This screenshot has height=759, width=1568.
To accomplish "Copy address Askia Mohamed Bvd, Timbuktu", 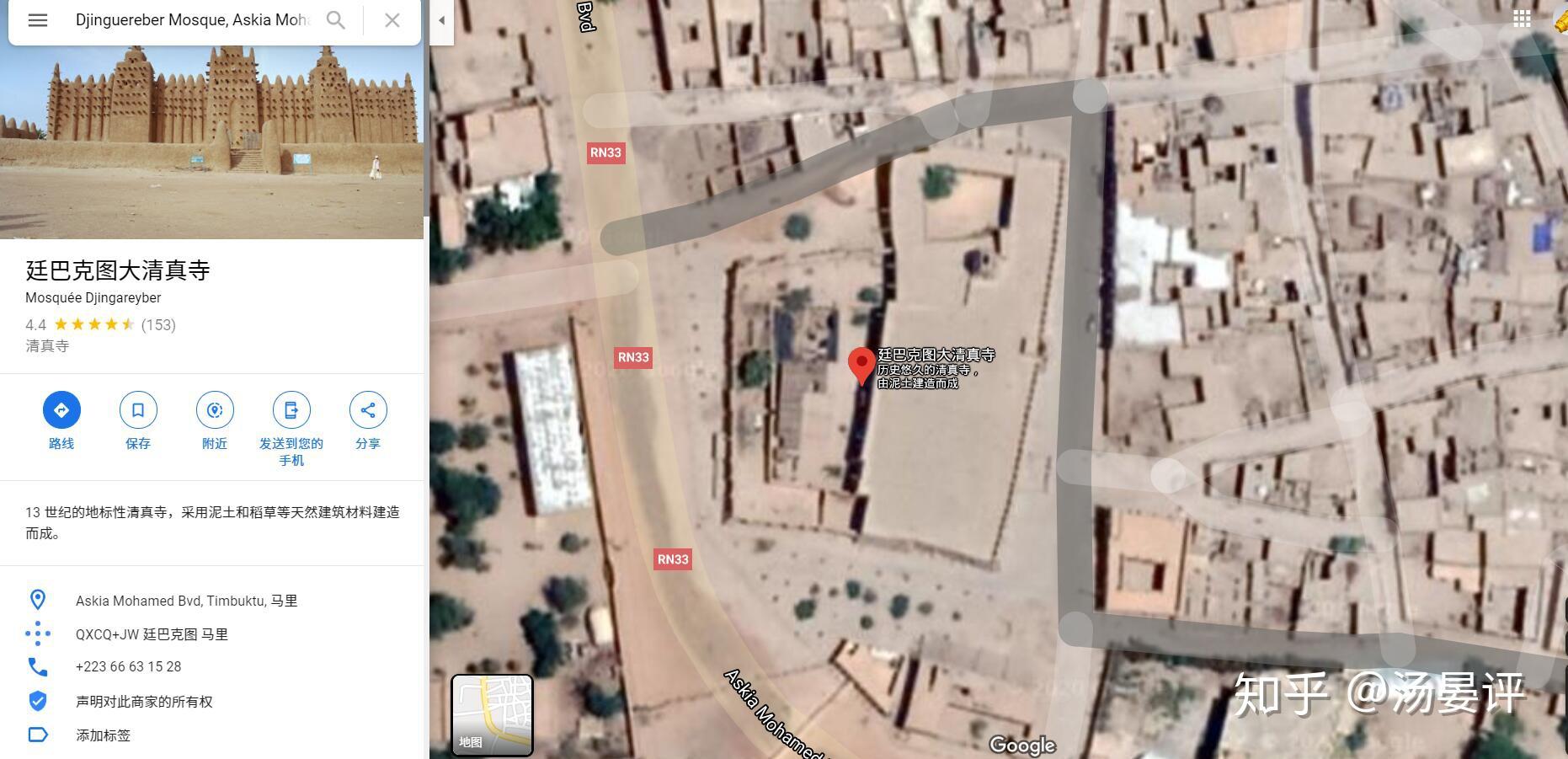I will pos(186,601).
